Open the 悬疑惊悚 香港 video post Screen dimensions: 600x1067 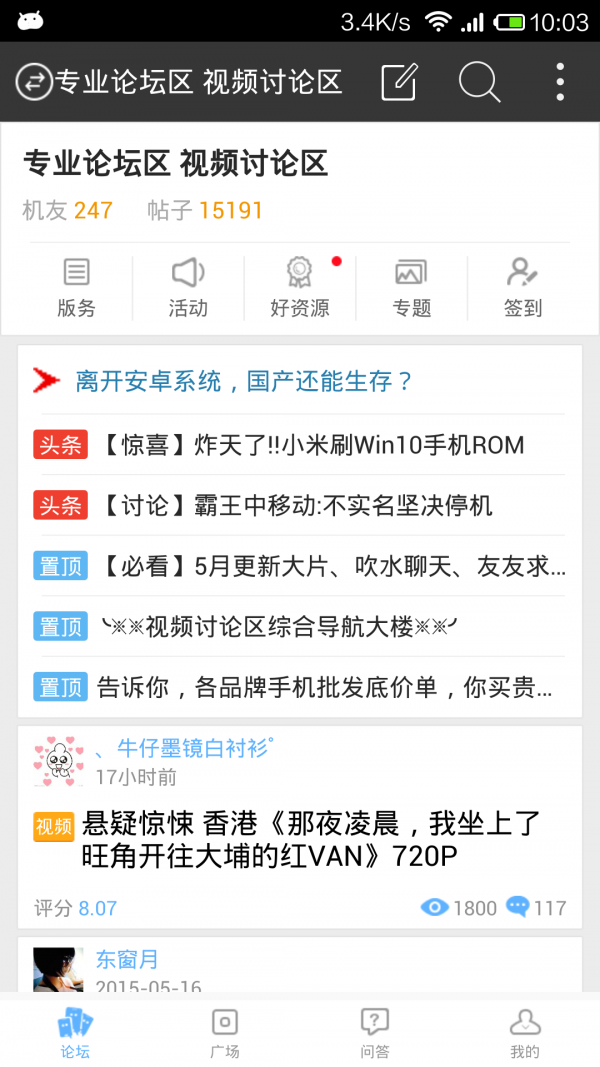click(310, 840)
